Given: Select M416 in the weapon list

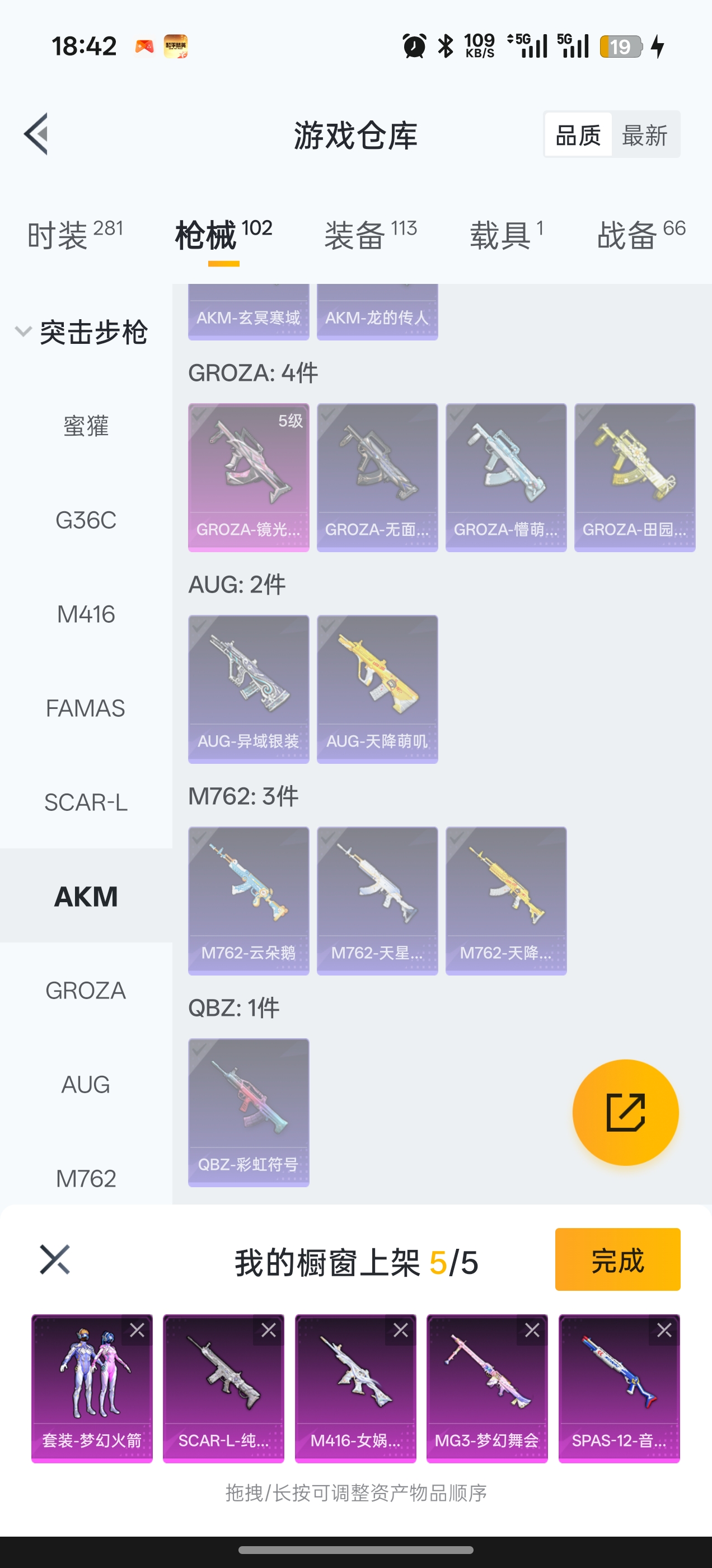Looking at the screenshot, I should [86, 614].
